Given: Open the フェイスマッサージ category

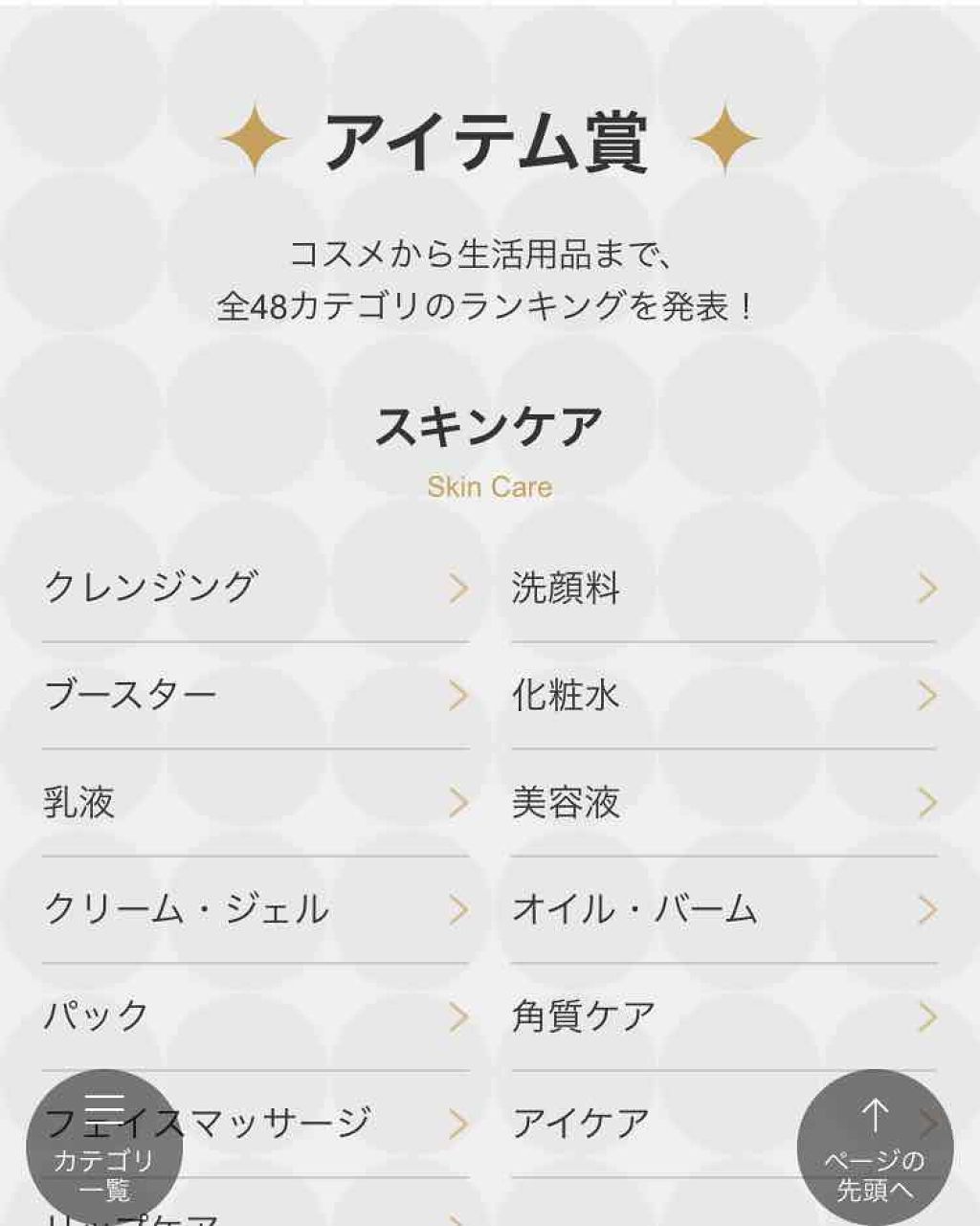Looking at the screenshot, I should [x=287, y=1122].
